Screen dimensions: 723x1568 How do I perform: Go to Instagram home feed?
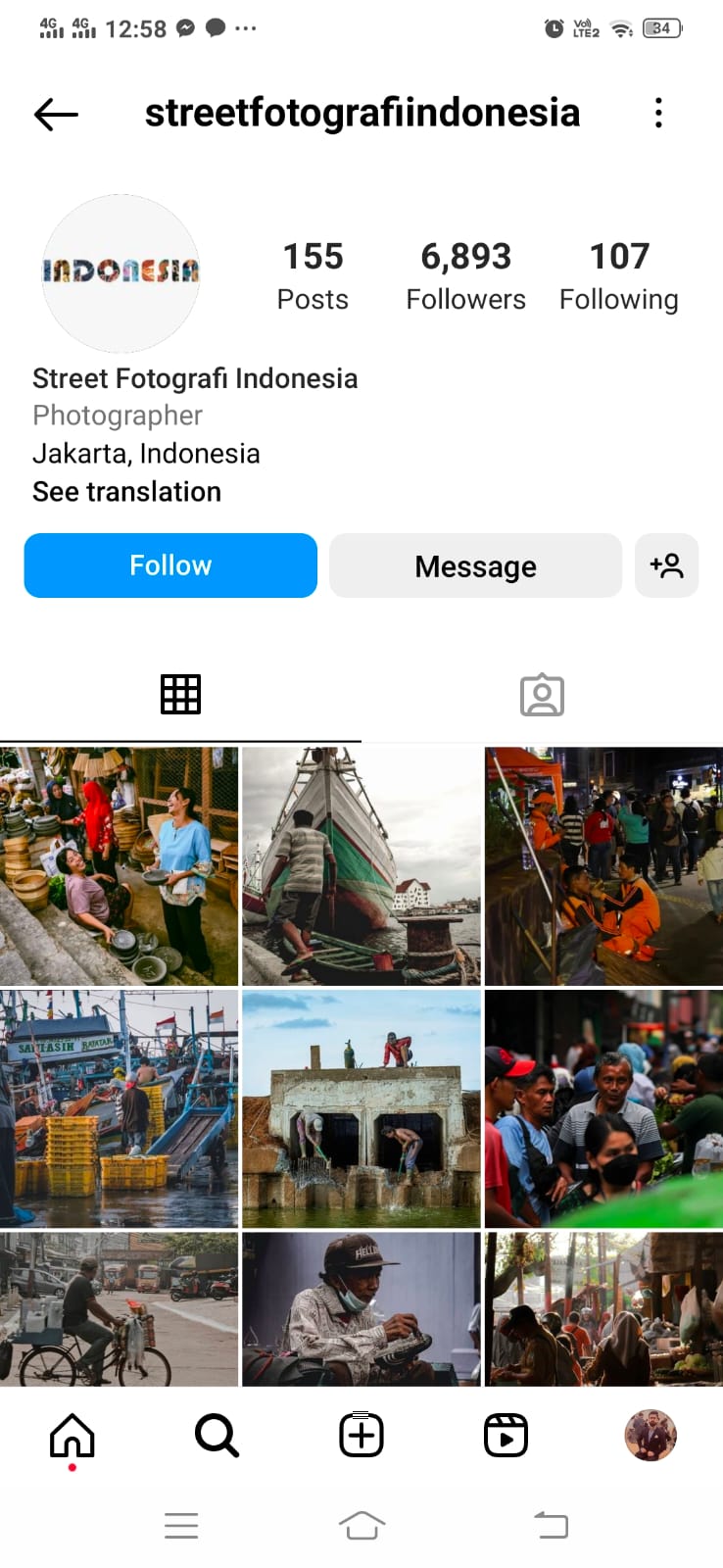point(72,1436)
